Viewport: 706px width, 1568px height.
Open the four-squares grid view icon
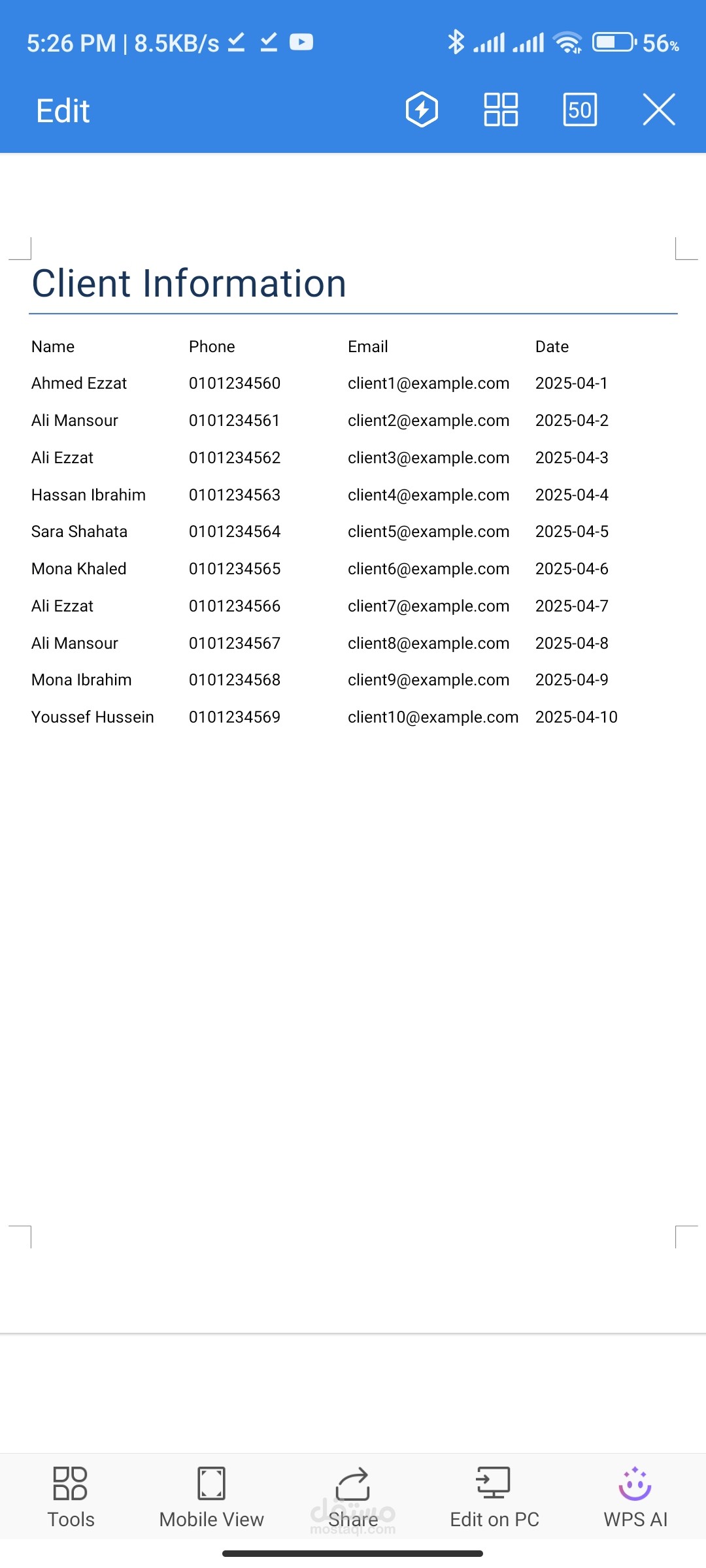pyautogui.click(x=501, y=109)
